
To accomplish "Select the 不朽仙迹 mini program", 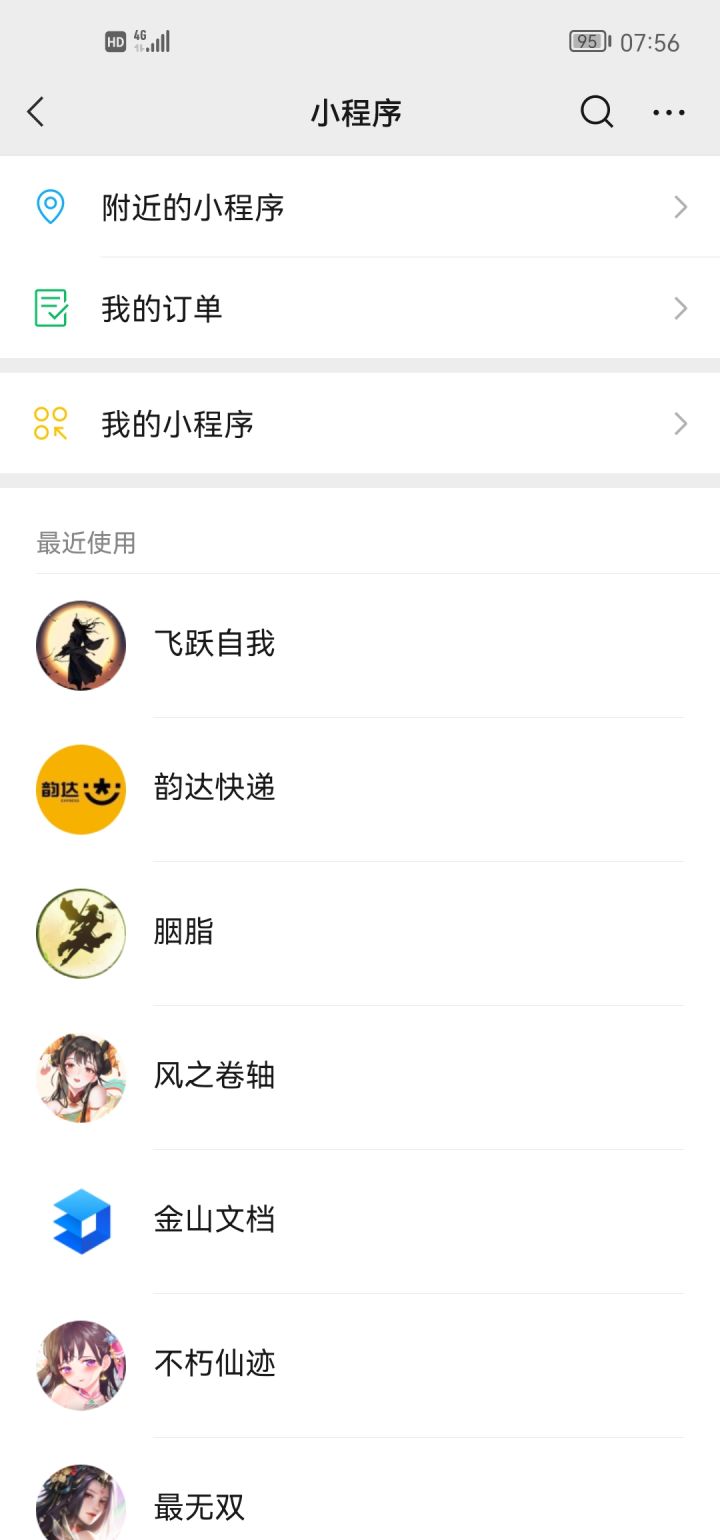I will pyautogui.click(x=214, y=1364).
